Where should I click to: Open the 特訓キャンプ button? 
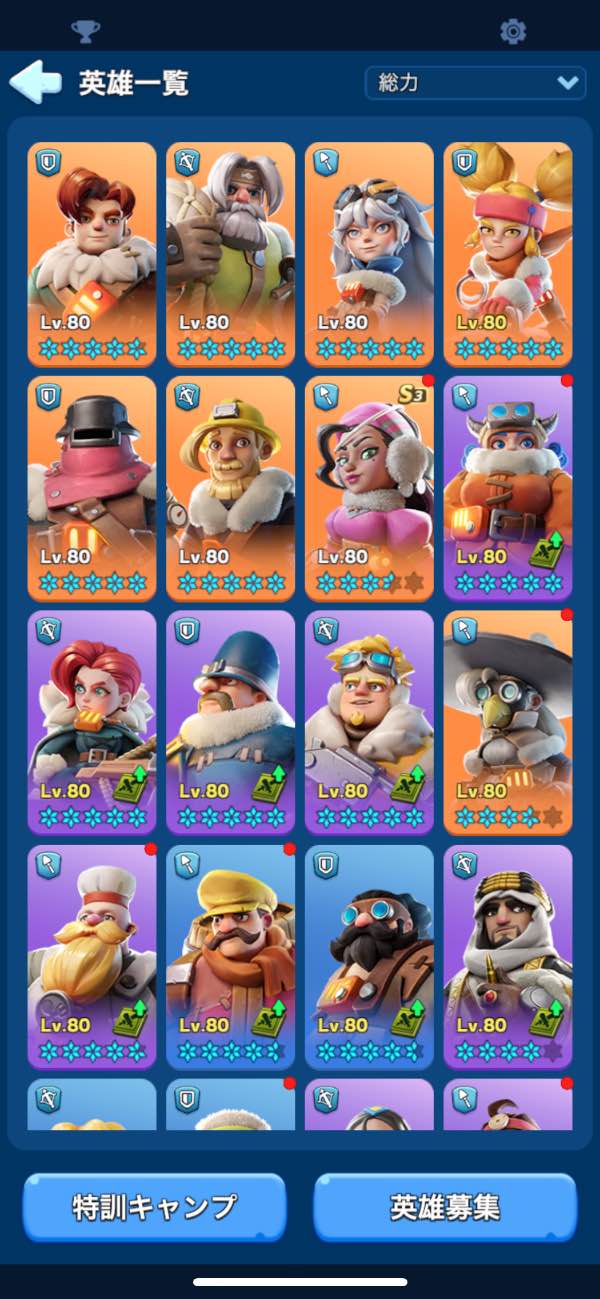pyautogui.click(x=154, y=1207)
